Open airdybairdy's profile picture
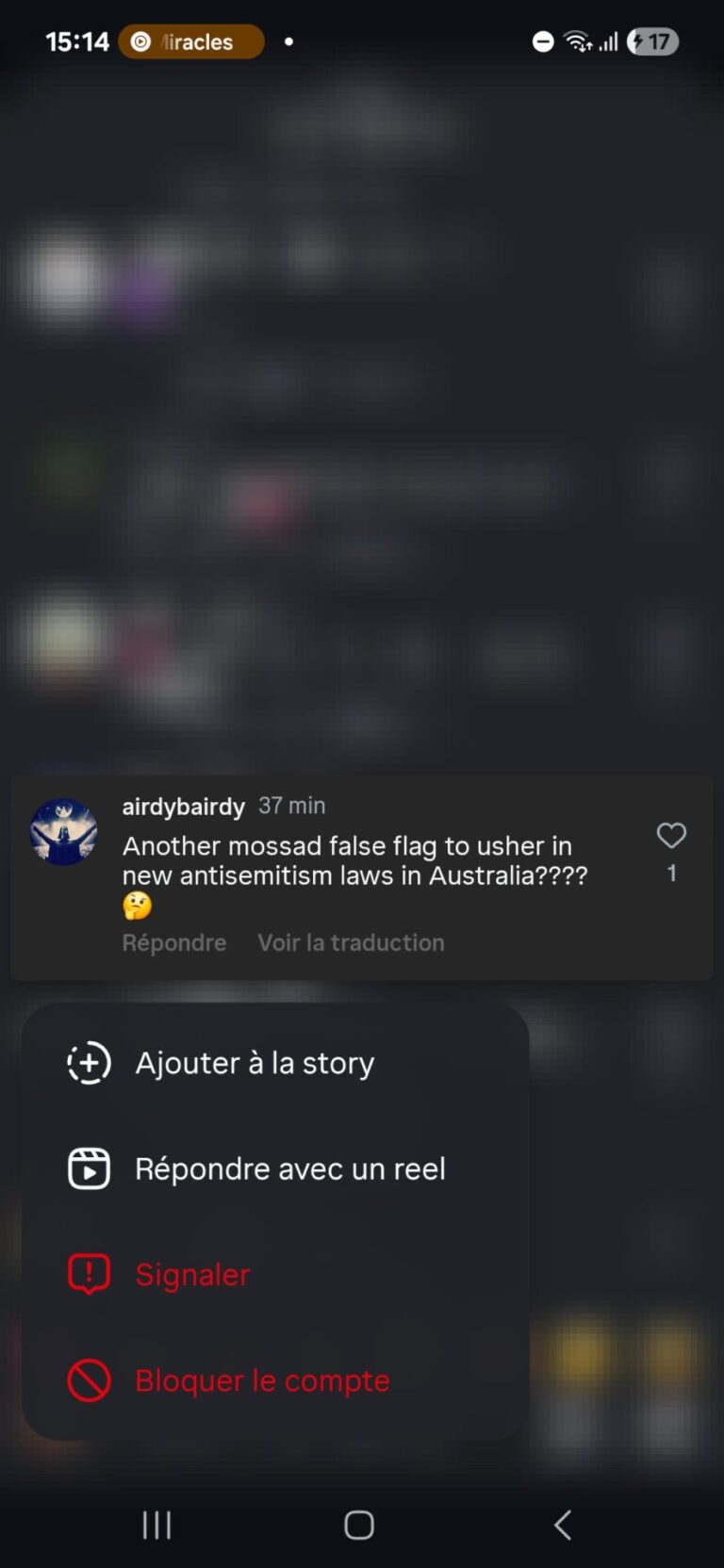The width and height of the screenshot is (724, 1568). 64,832
